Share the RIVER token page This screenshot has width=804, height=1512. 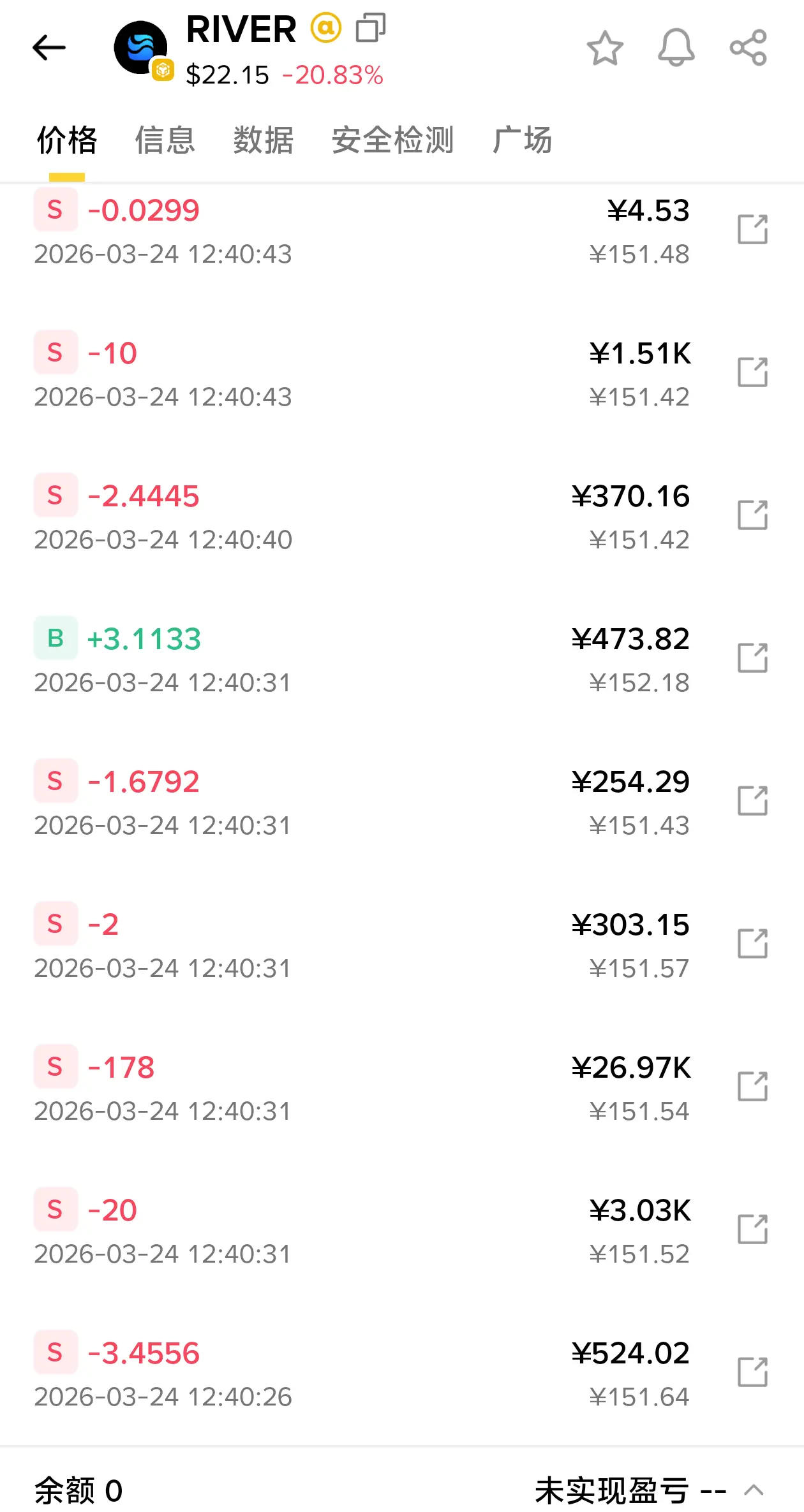coord(748,48)
